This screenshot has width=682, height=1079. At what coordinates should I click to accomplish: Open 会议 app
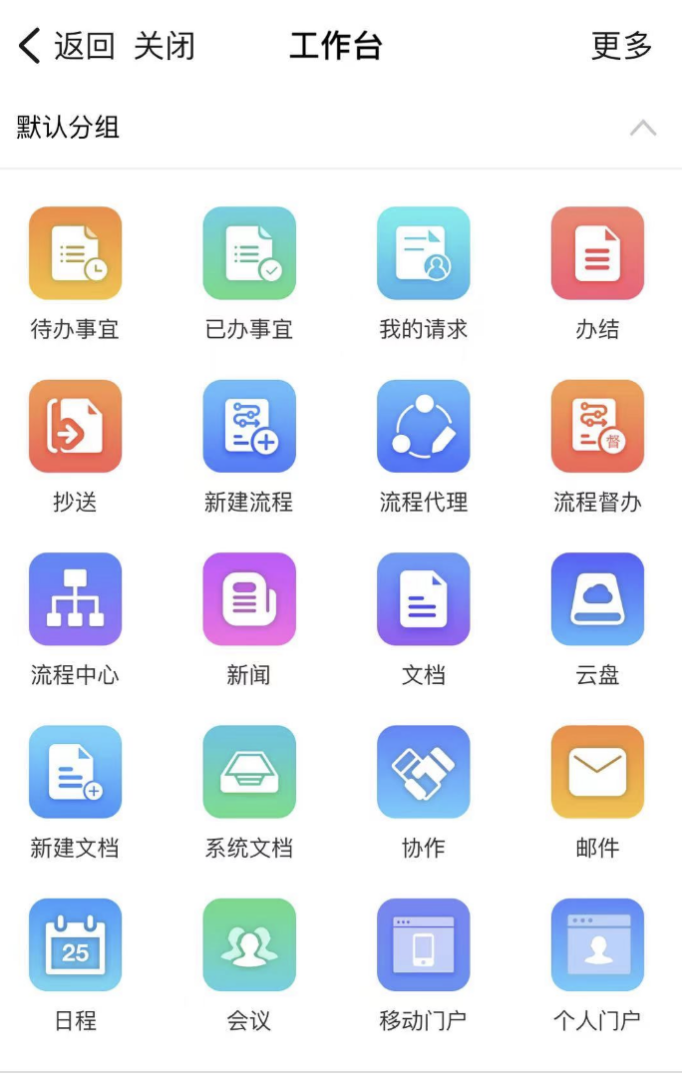tap(249, 946)
